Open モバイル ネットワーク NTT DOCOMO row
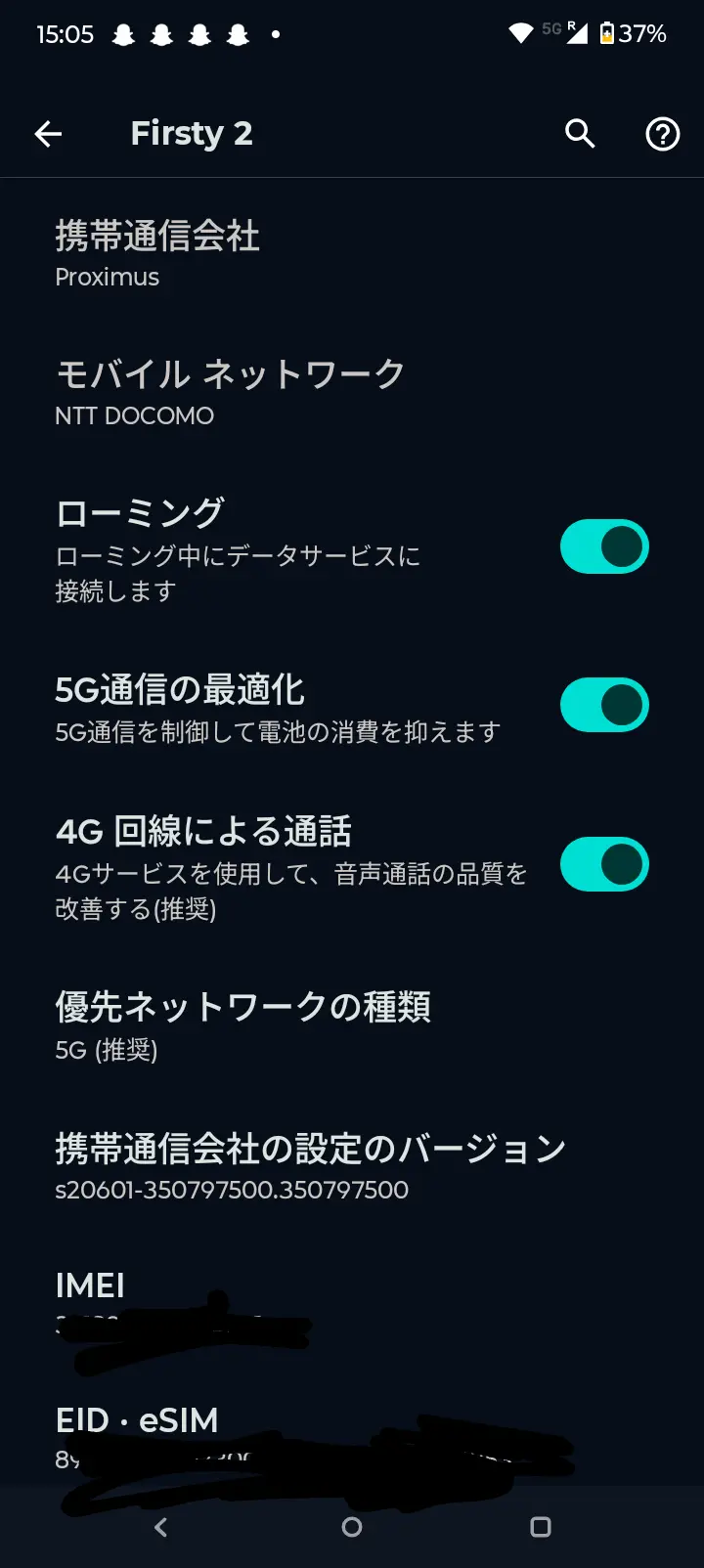The width and height of the screenshot is (704, 1568). [352, 392]
